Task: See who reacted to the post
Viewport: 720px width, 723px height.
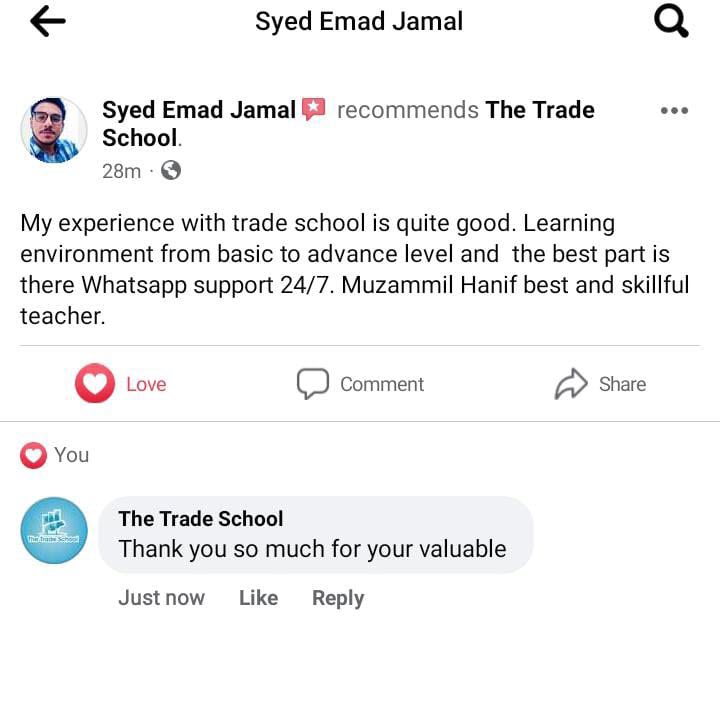Action: [x=56, y=455]
